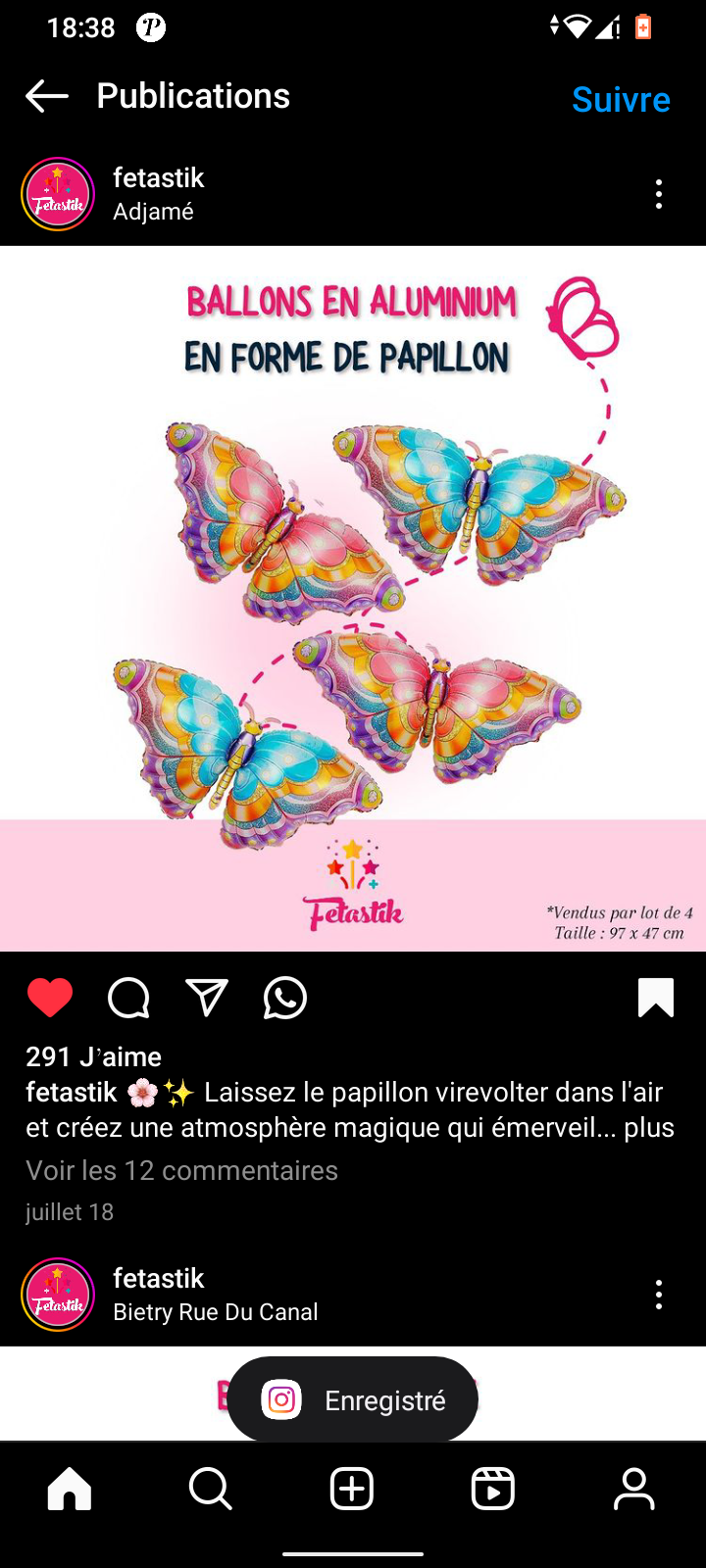Create a new post

point(352,1490)
